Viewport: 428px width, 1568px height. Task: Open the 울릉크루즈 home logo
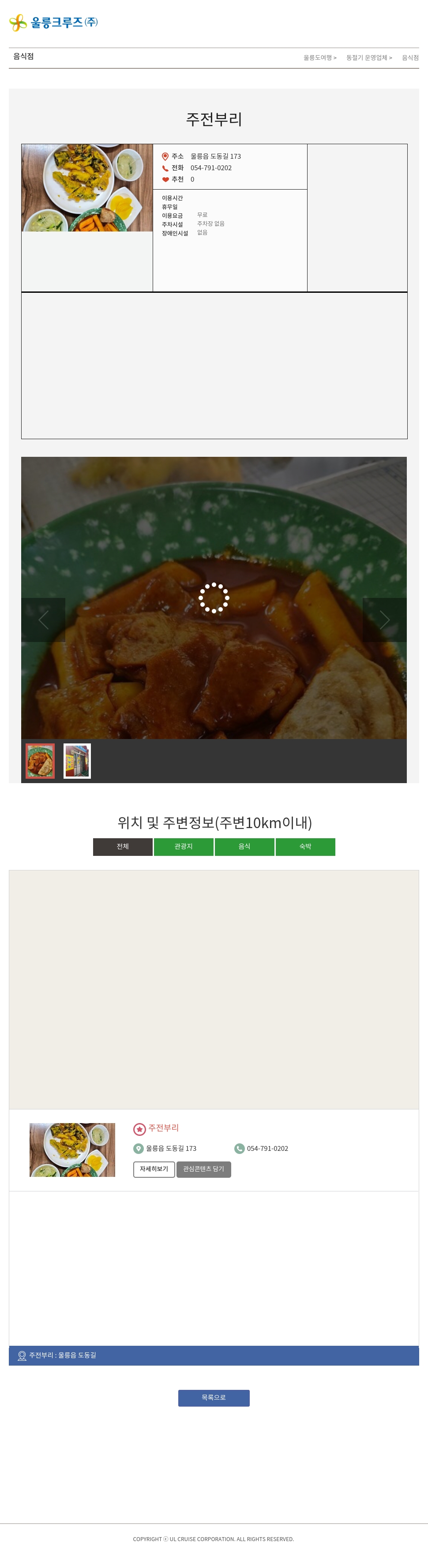click(x=53, y=22)
